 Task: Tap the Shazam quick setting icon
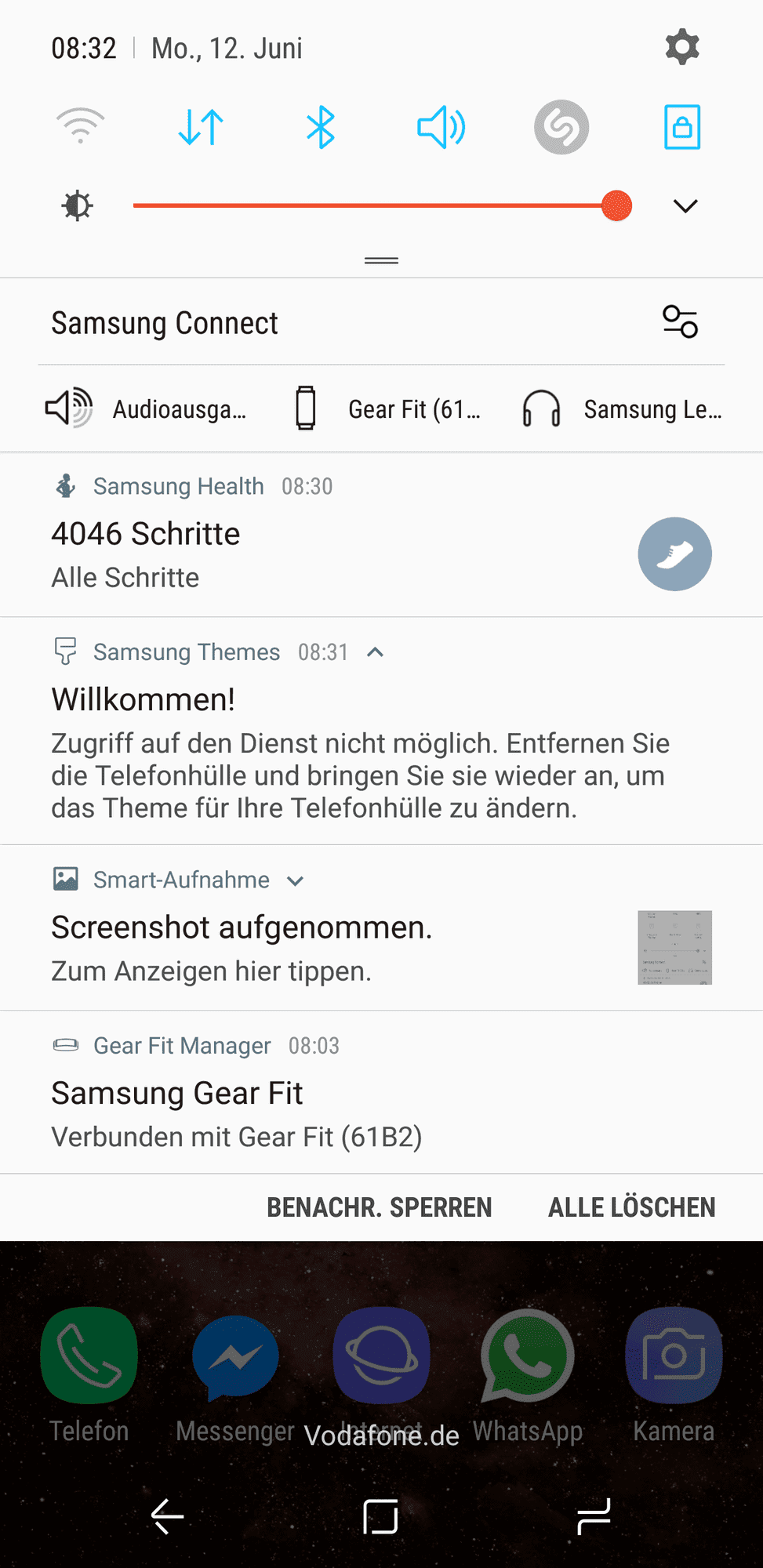point(561,127)
